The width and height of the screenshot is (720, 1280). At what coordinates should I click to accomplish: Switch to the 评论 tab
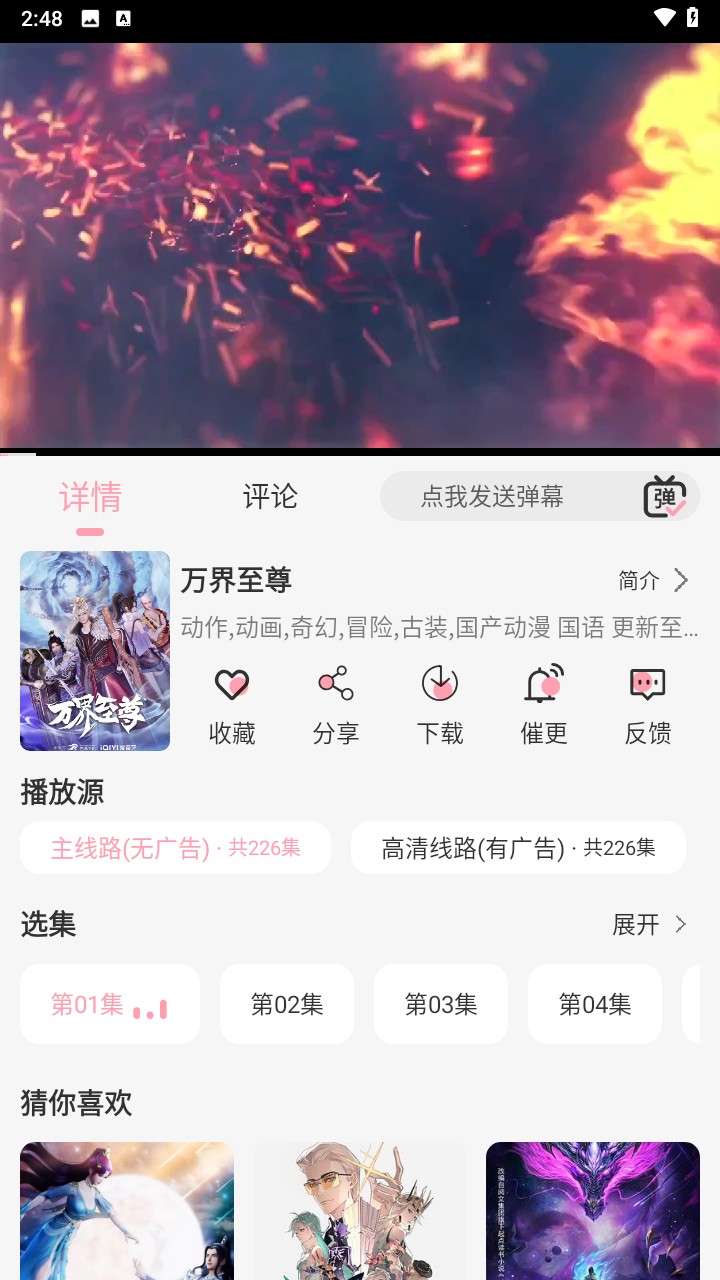coord(270,497)
